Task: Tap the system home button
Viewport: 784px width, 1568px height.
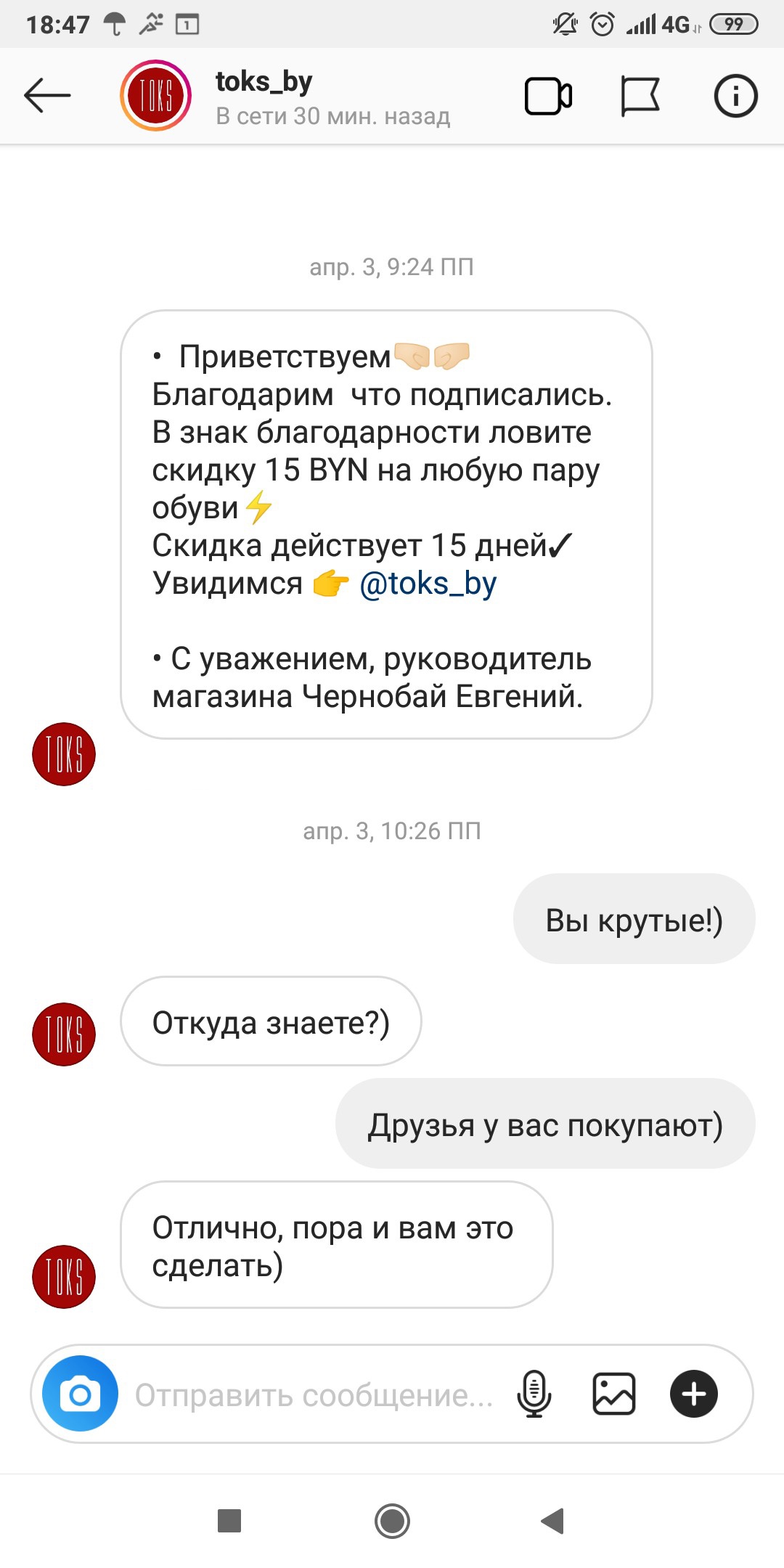Action: [x=392, y=1521]
